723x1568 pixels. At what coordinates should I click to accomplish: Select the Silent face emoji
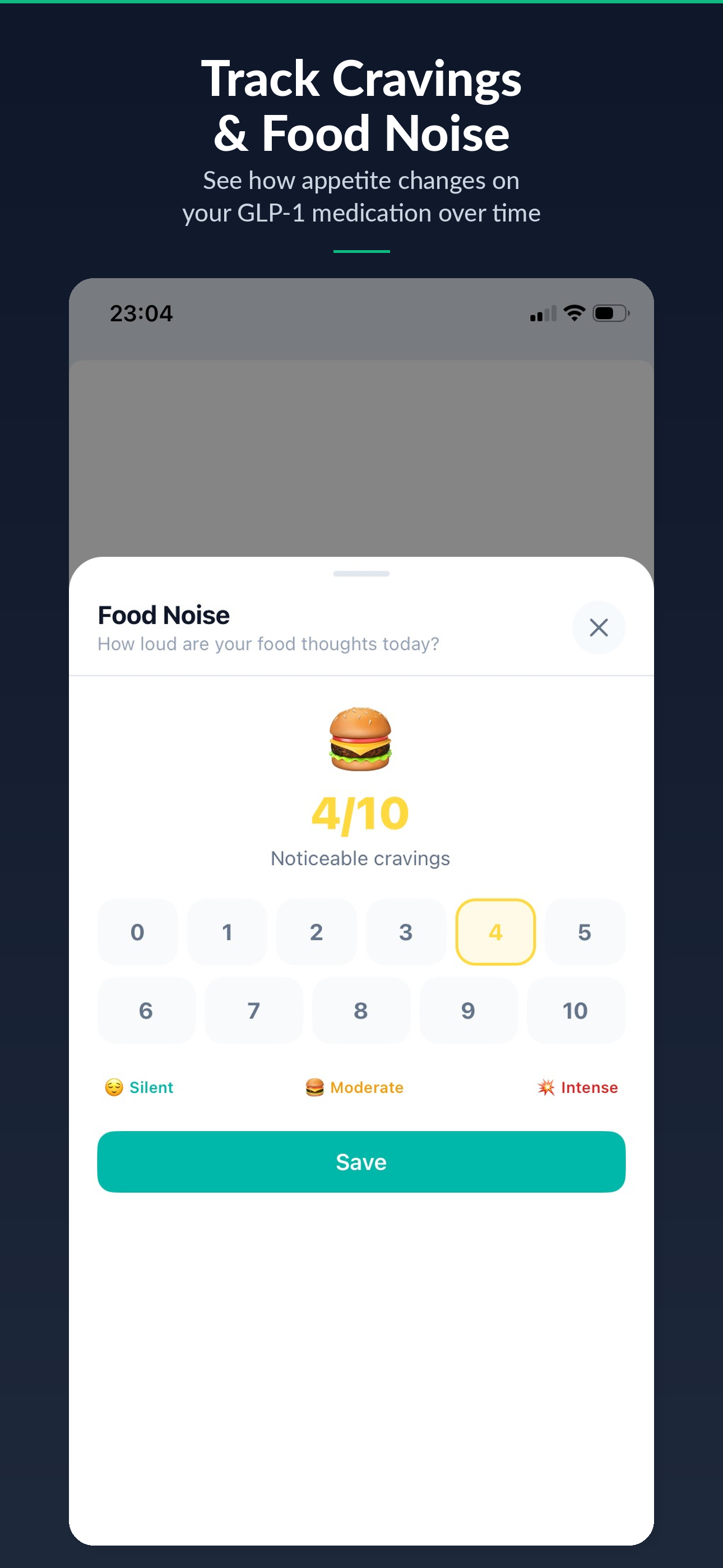coord(113,1087)
